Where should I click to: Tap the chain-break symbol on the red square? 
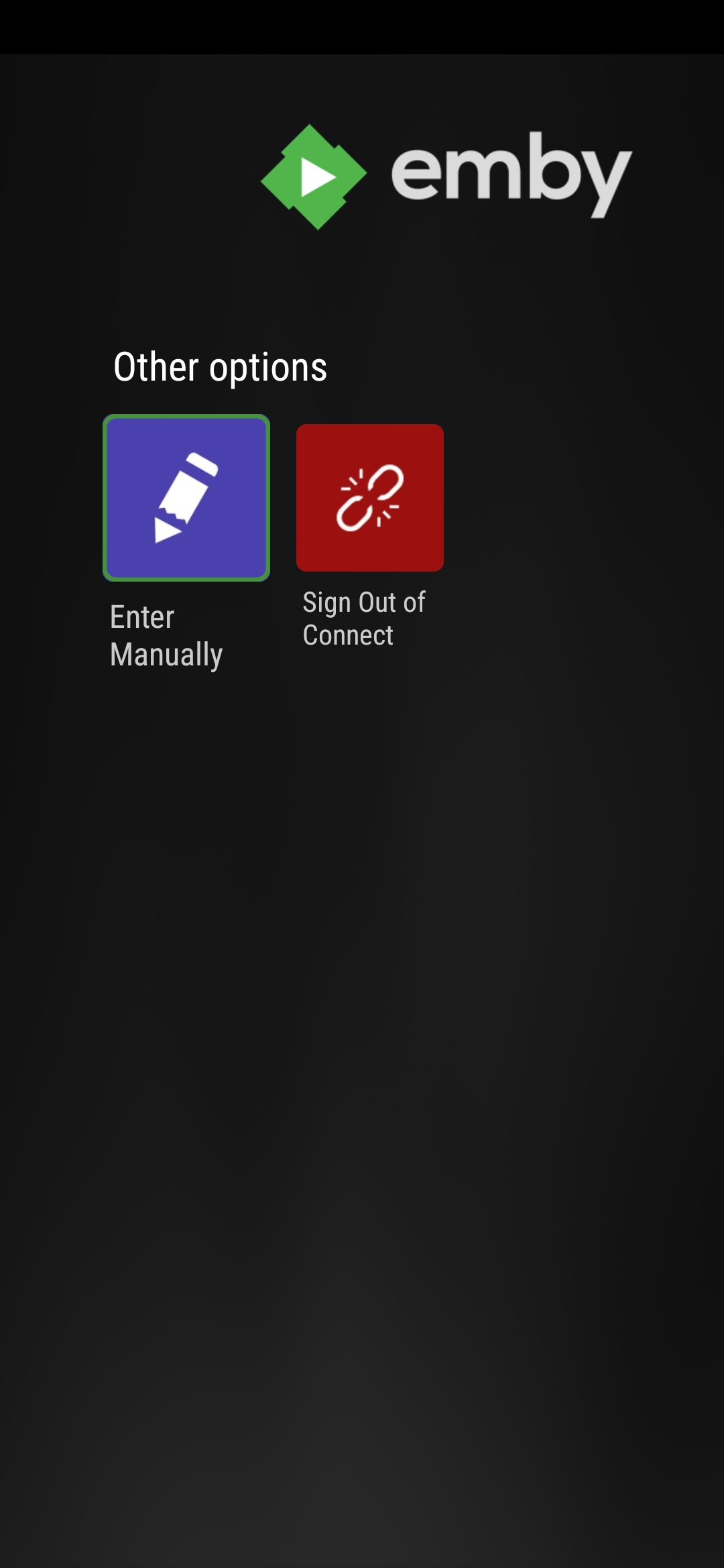coord(370,499)
